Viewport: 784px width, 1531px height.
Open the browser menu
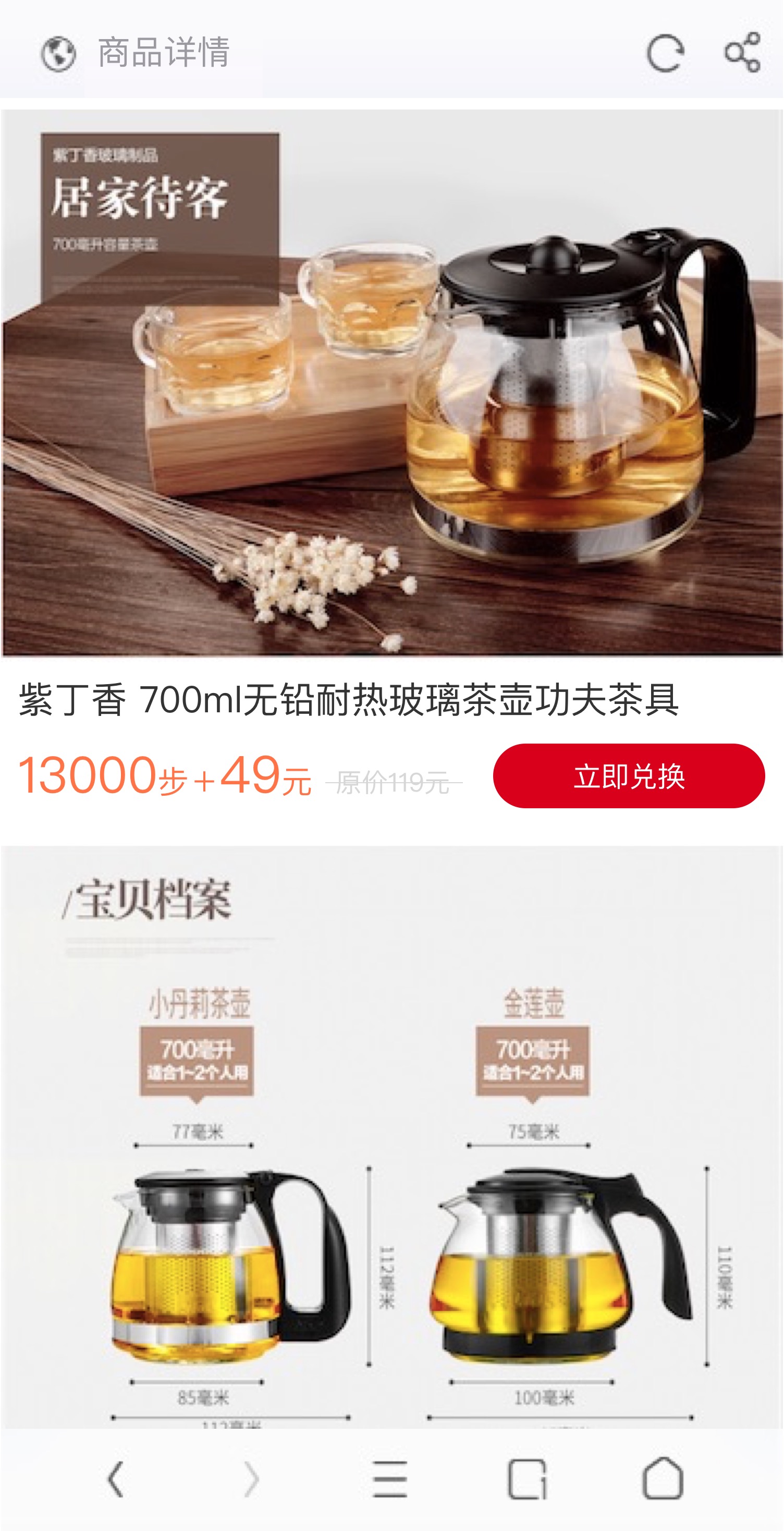tap(390, 1479)
